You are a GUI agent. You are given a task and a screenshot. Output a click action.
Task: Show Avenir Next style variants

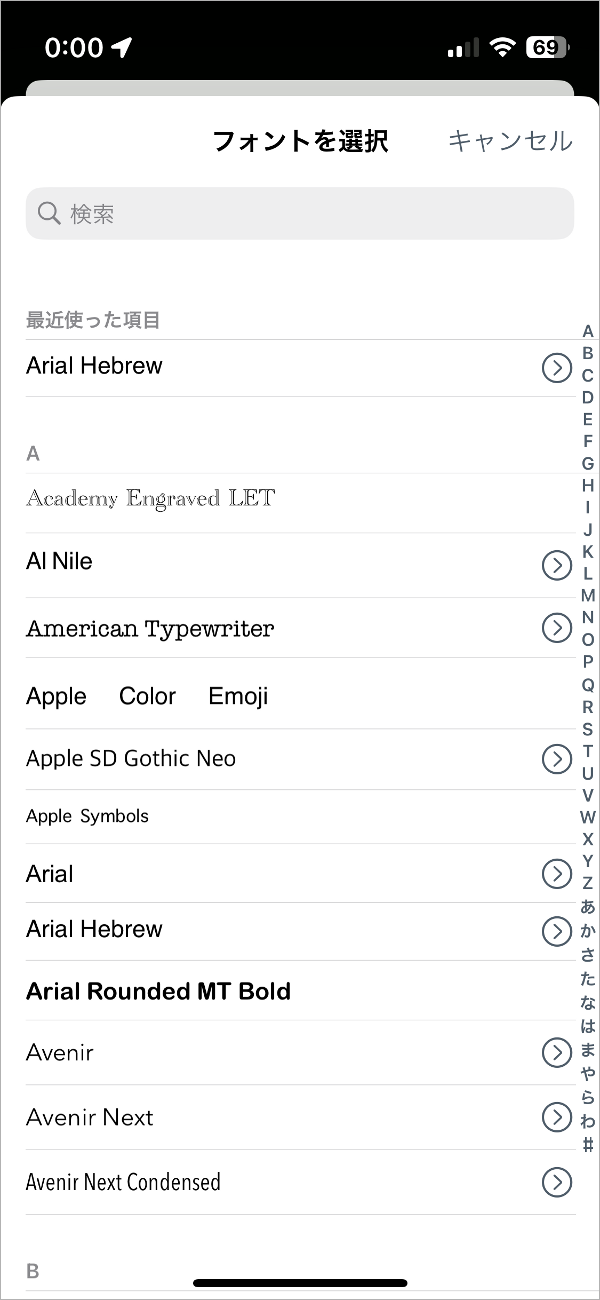(x=556, y=1117)
